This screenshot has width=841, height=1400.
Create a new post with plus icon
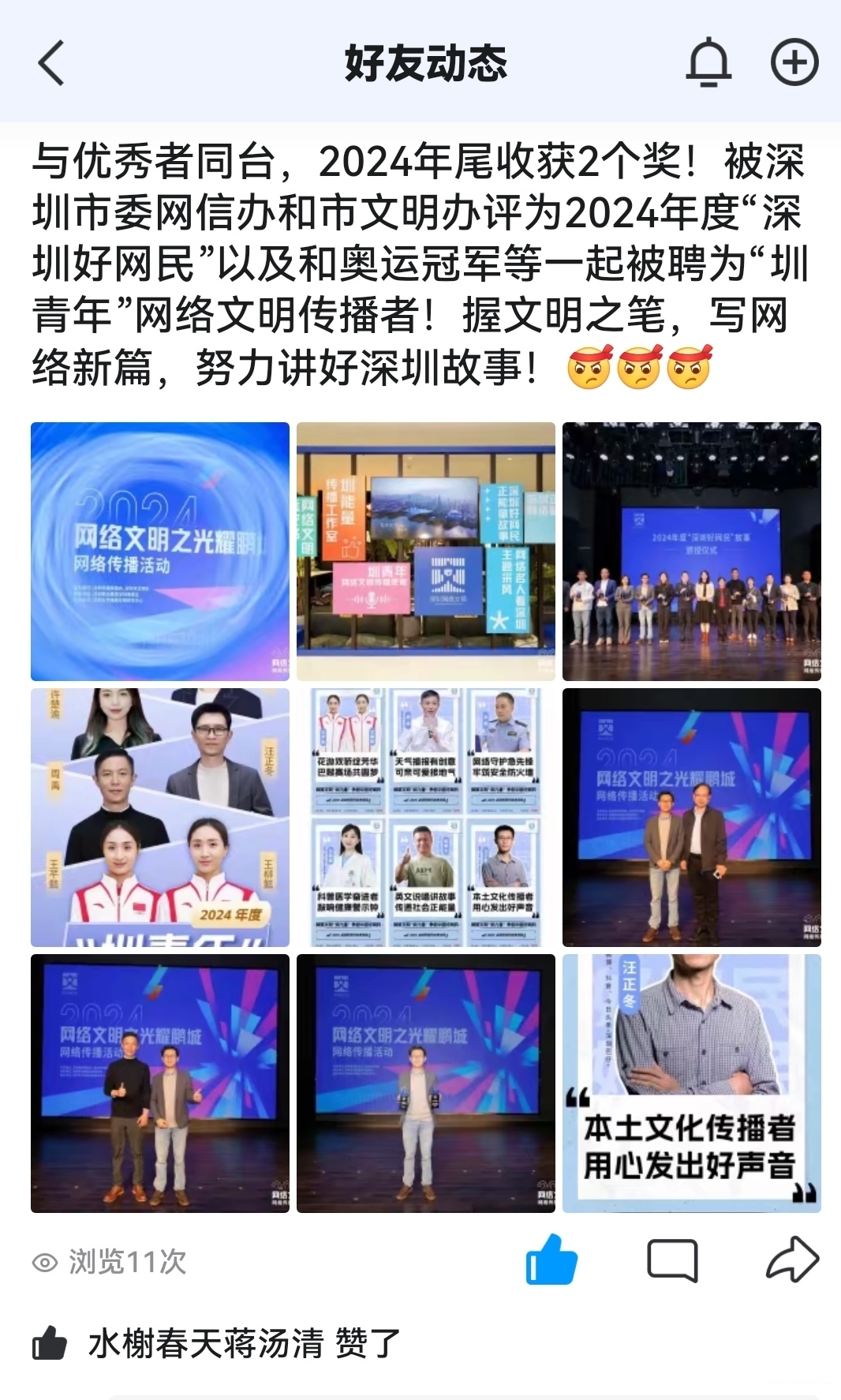point(794,62)
